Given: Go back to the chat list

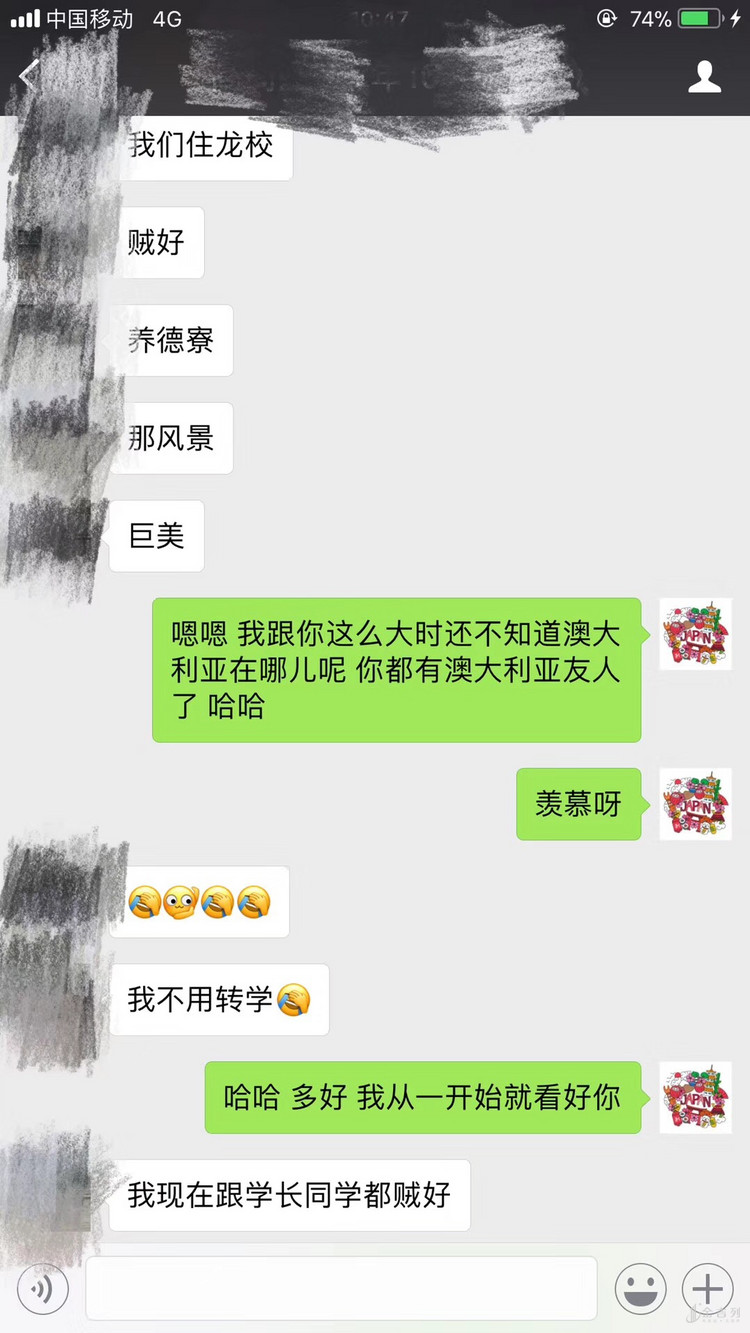Looking at the screenshot, I should (x=30, y=77).
